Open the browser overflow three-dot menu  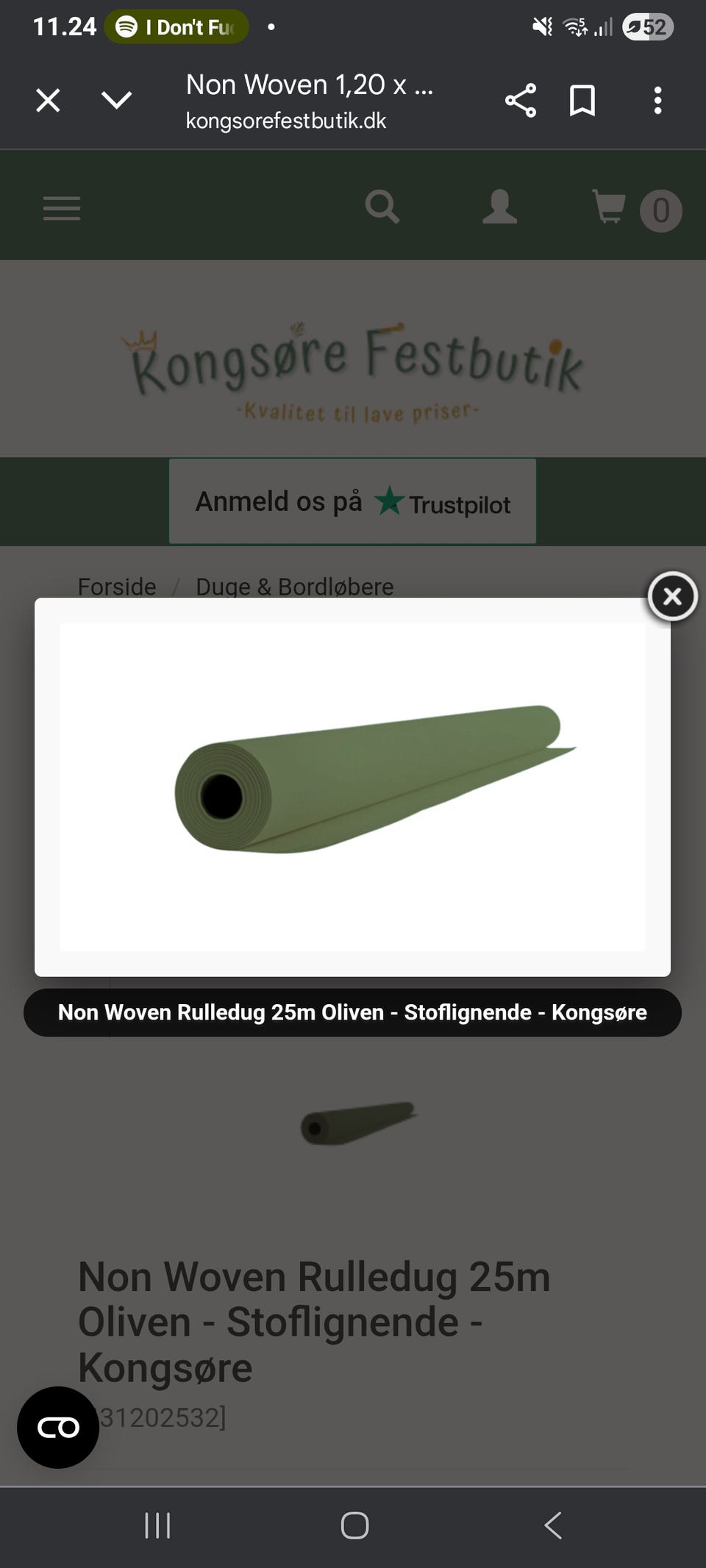pos(657,100)
